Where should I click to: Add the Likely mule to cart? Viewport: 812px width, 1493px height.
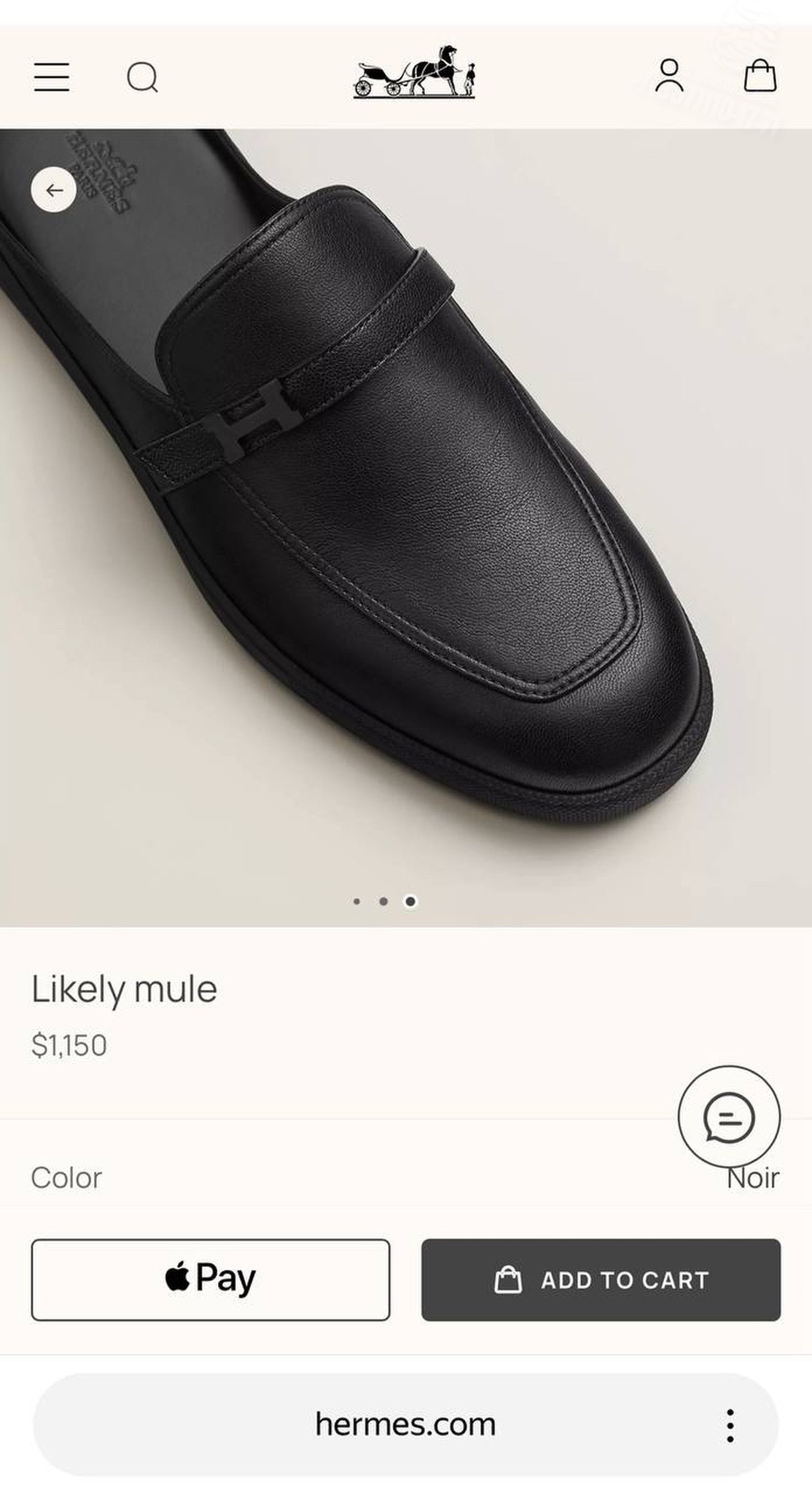pos(601,1279)
